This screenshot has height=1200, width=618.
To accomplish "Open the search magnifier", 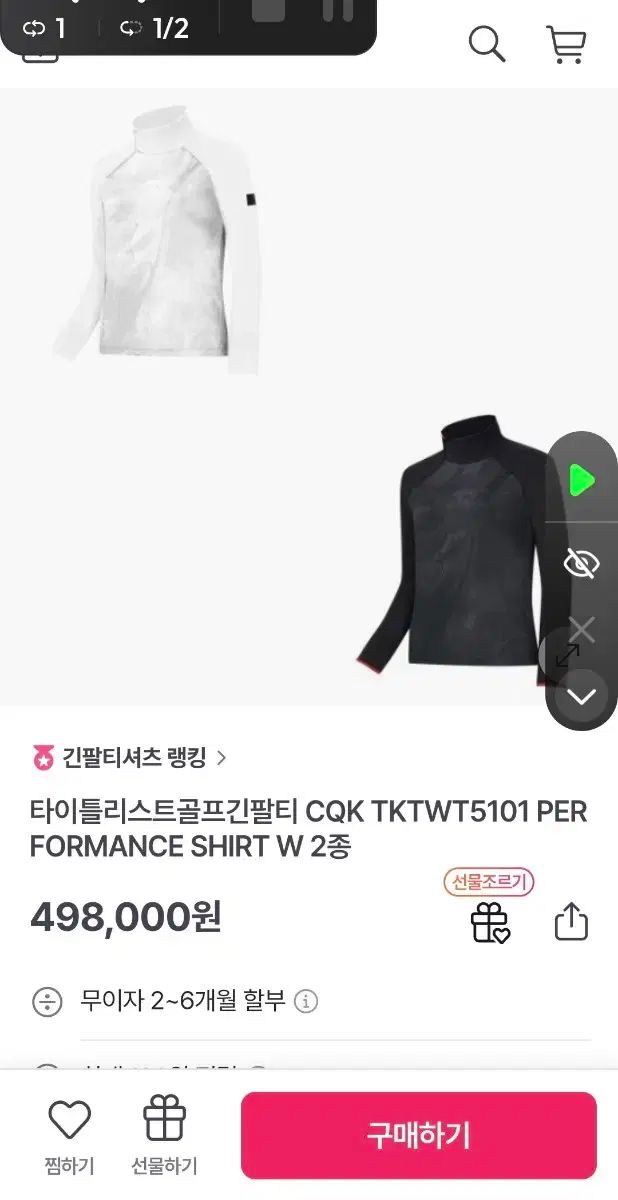I will point(487,44).
